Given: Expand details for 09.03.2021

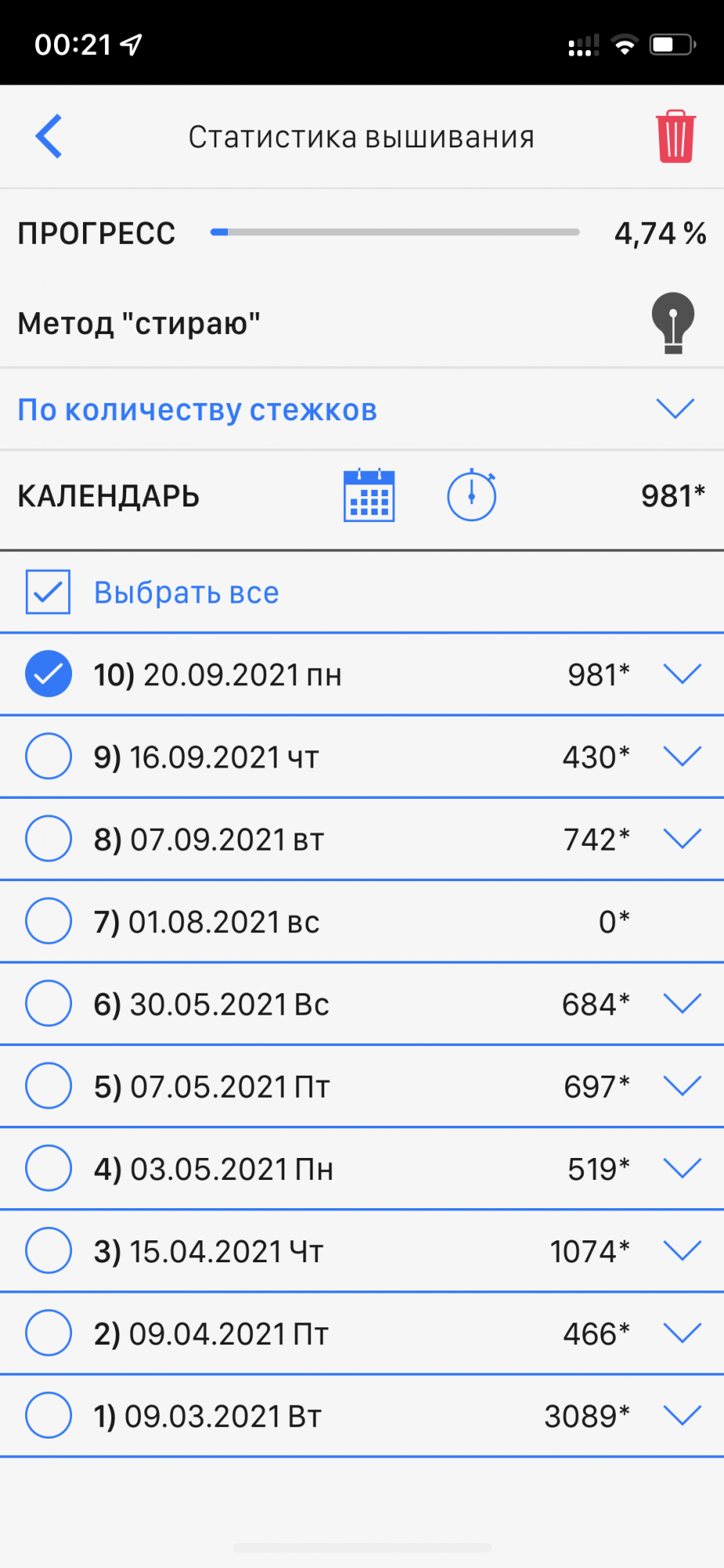Looking at the screenshot, I should pyautogui.click(x=682, y=1415).
